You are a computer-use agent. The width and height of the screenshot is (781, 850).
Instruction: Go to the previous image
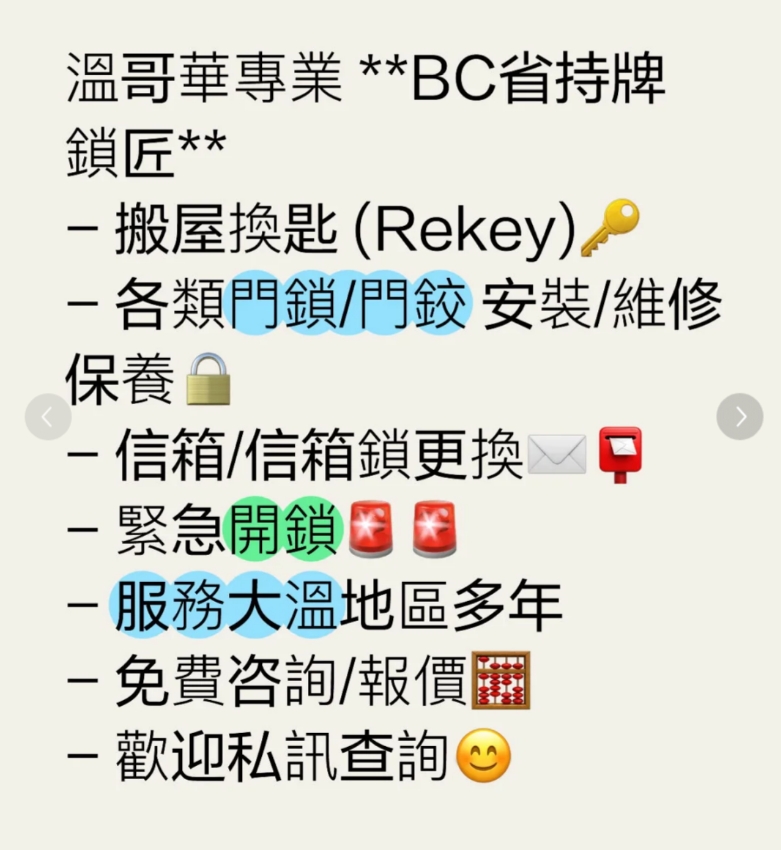point(48,417)
